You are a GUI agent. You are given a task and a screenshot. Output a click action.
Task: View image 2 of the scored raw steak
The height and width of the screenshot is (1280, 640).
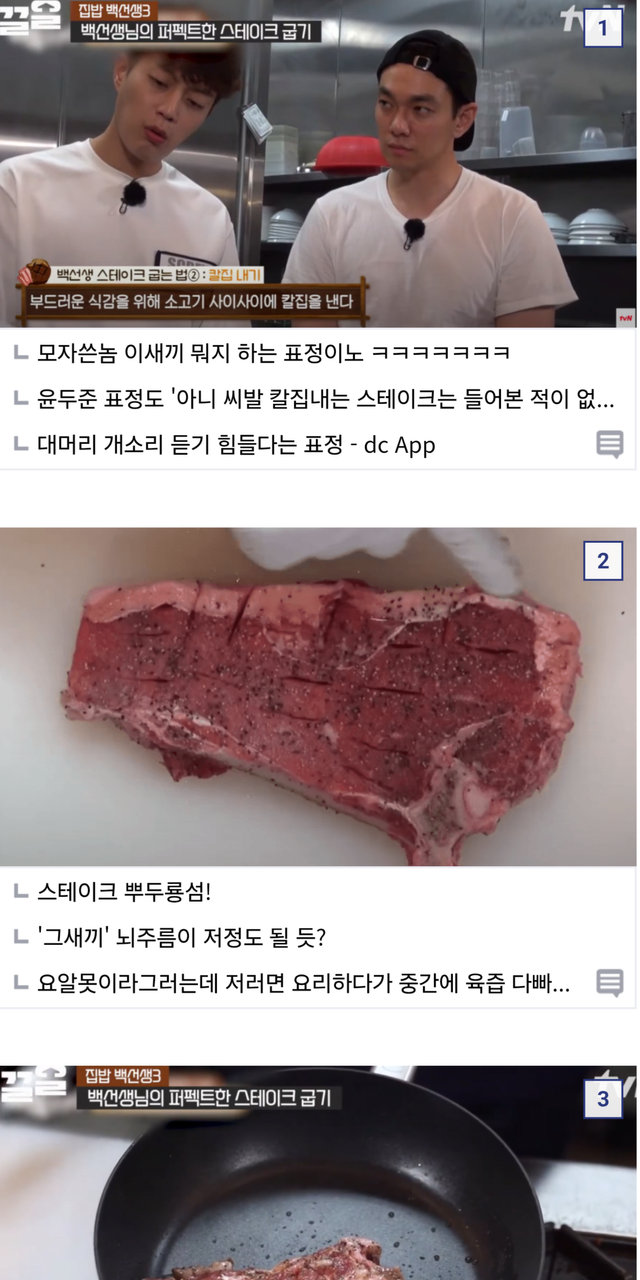tap(318, 697)
